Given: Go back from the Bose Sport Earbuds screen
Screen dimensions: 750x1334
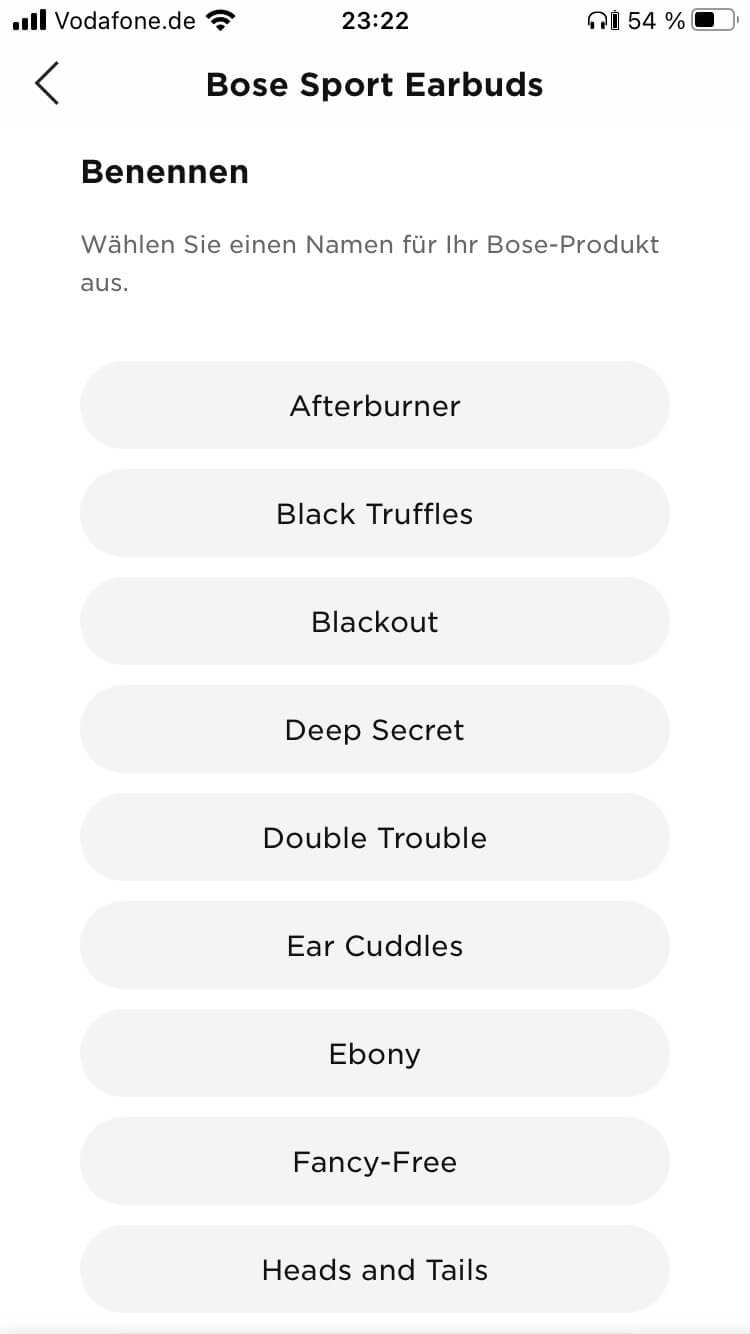Looking at the screenshot, I should coord(47,84).
